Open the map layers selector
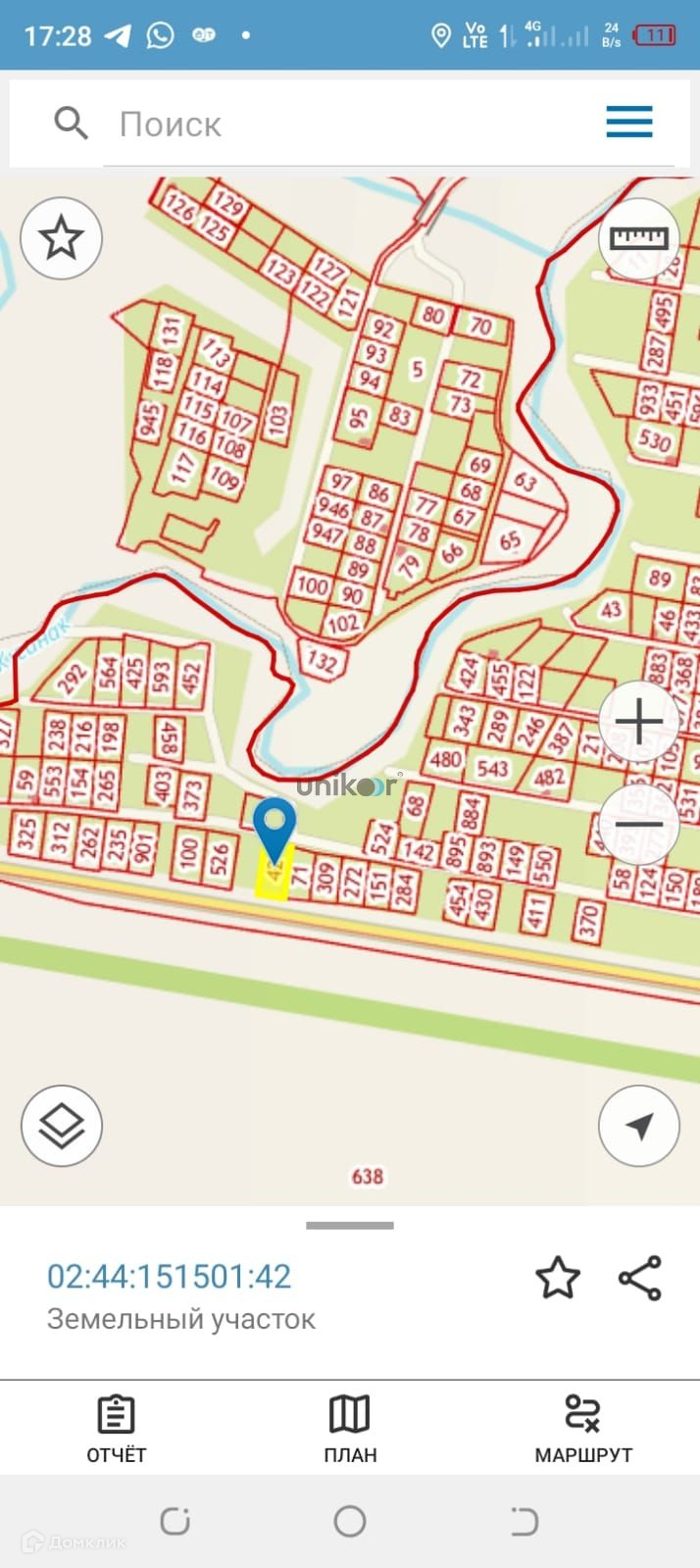 (x=61, y=1126)
